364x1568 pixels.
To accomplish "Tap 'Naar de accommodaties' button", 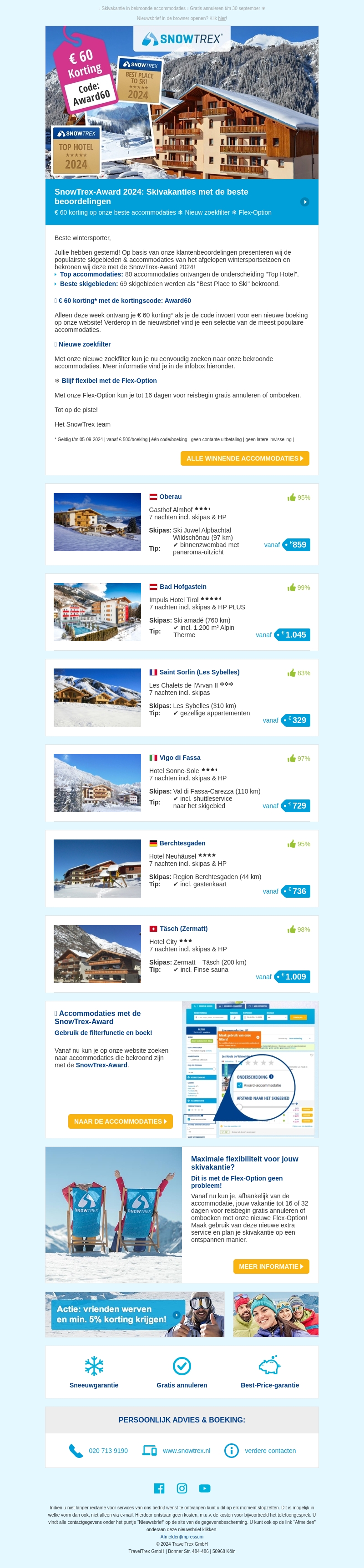I will [x=121, y=1121].
